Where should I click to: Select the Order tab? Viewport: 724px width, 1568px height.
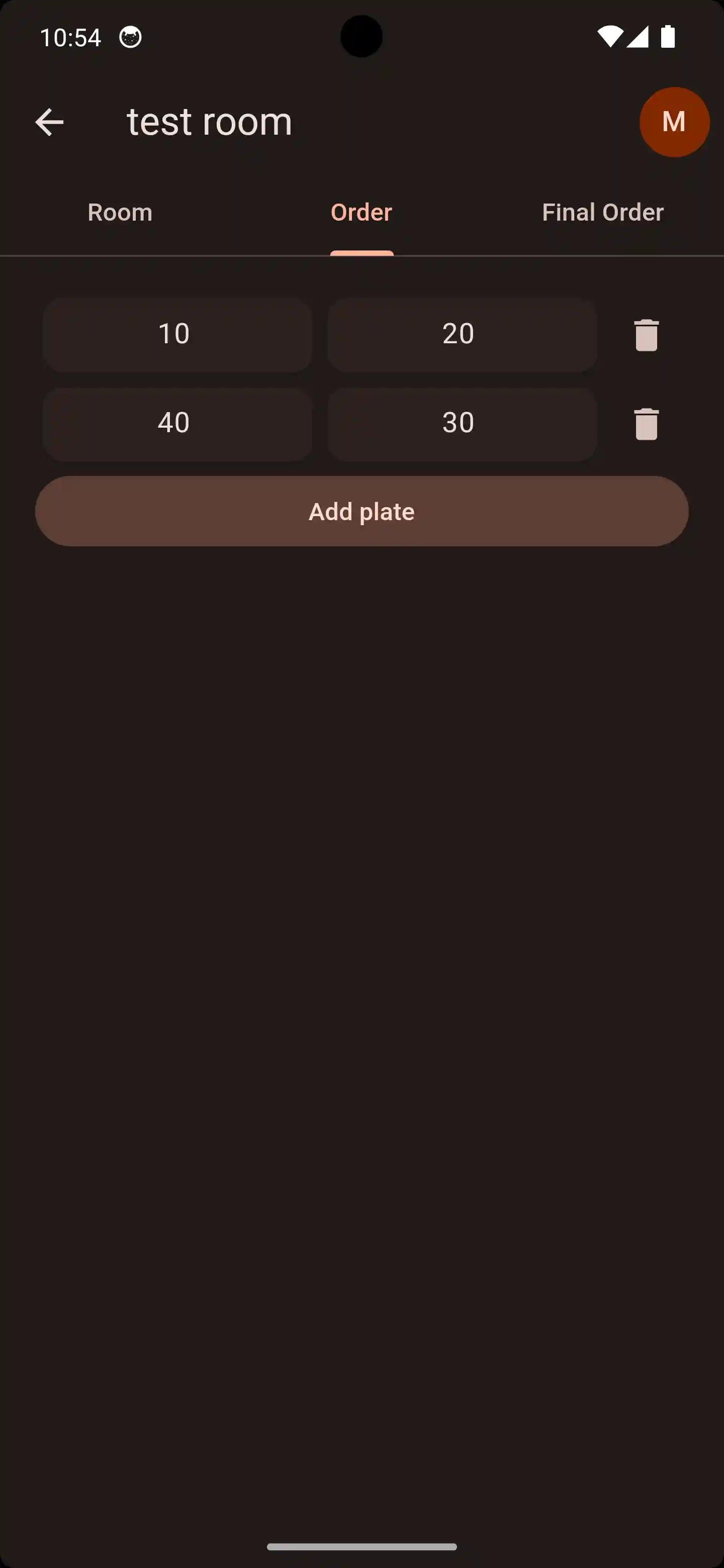[x=361, y=213]
